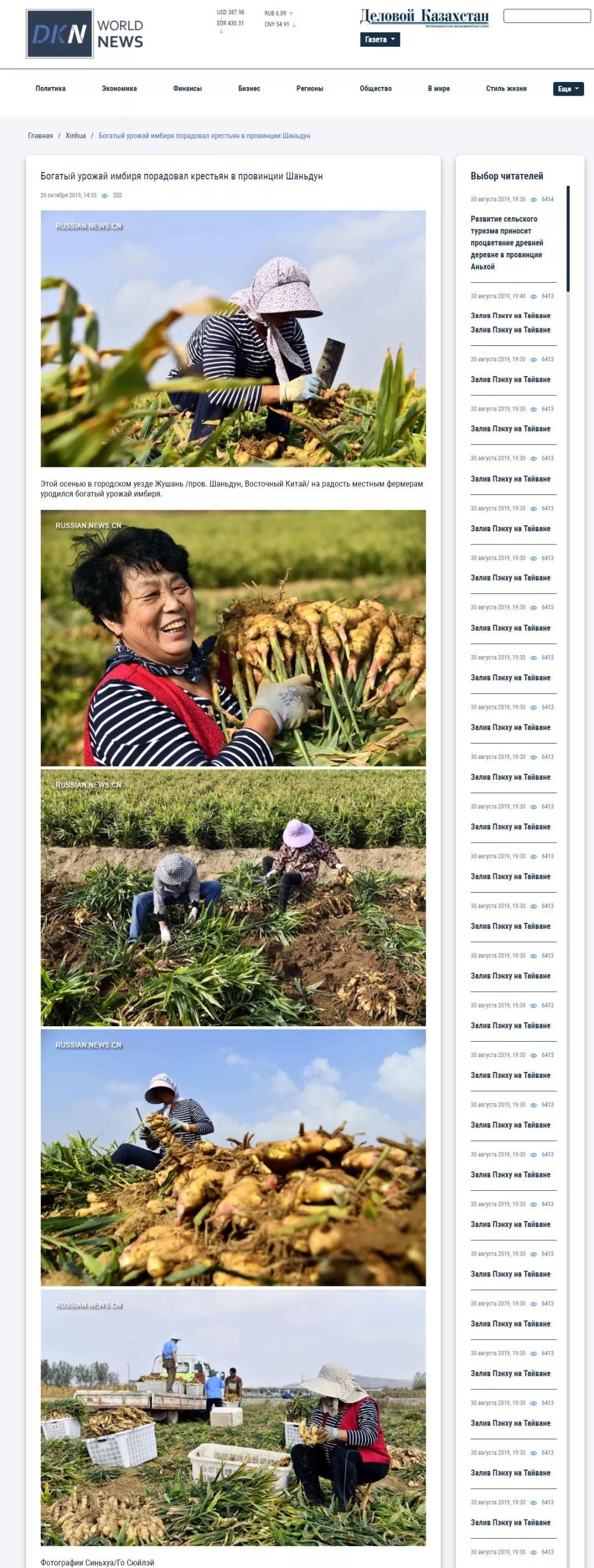Tap the search input field
Screen dimensions: 594x1568
[547, 16]
